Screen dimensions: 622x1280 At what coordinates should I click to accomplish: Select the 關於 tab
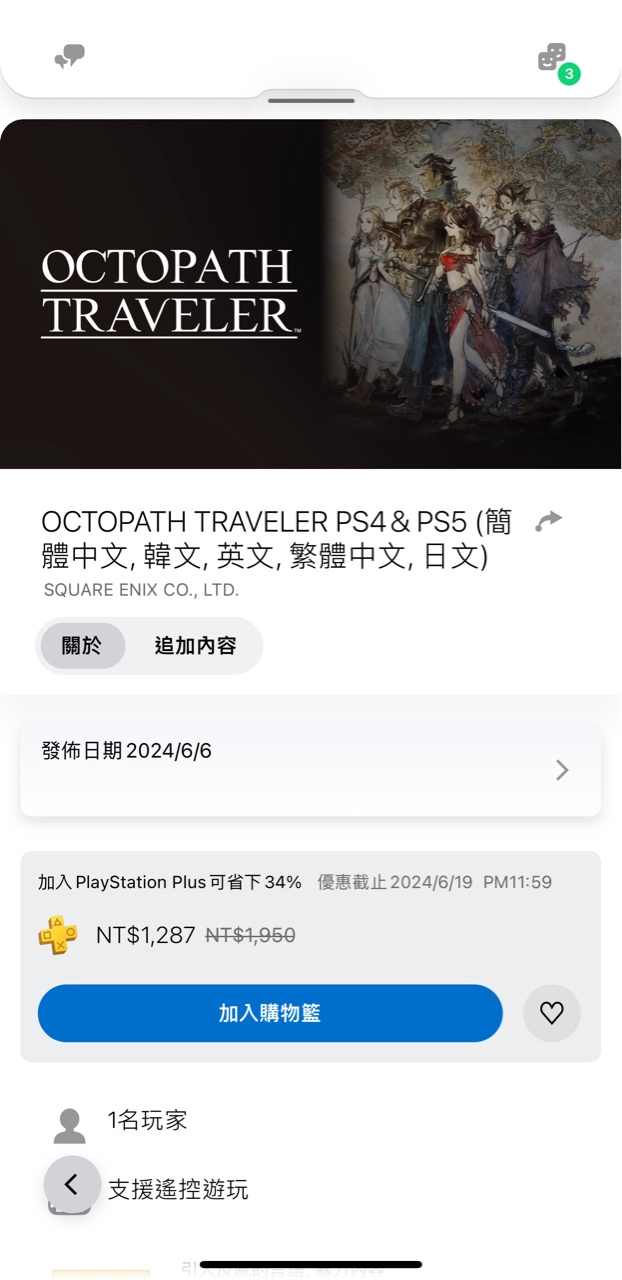click(82, 646)
